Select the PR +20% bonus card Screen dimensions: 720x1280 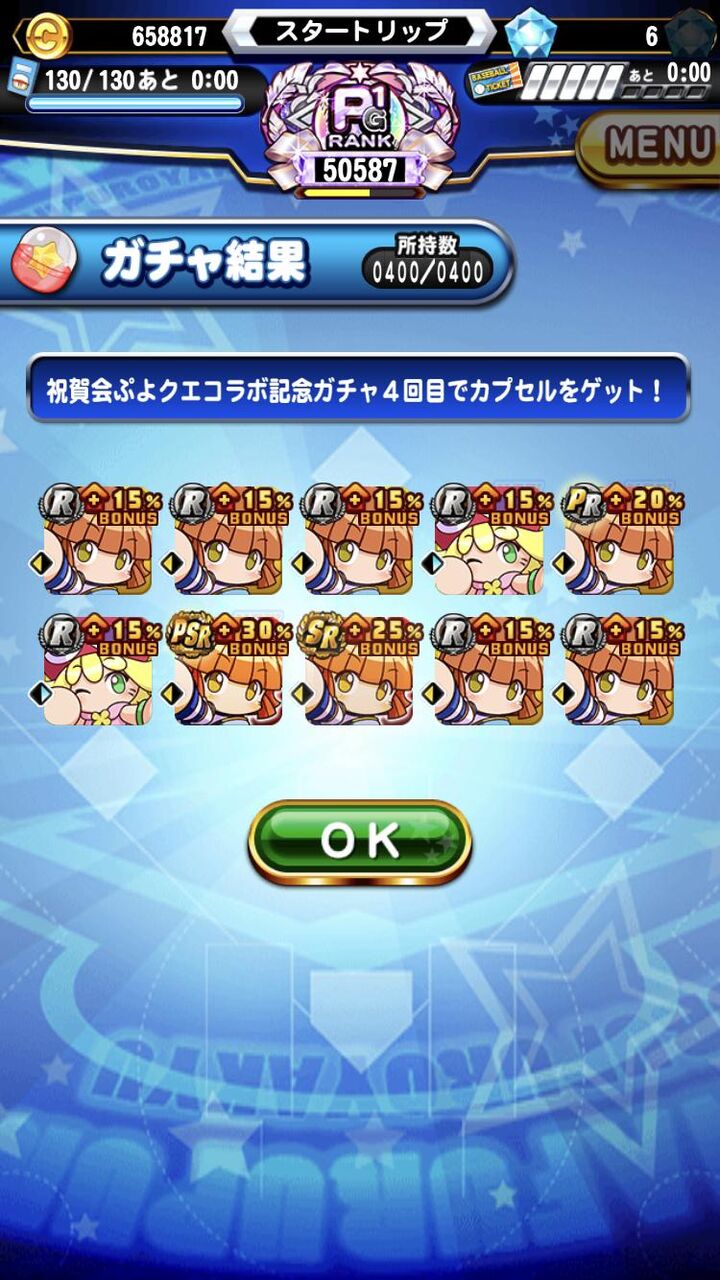coord(620,540)
